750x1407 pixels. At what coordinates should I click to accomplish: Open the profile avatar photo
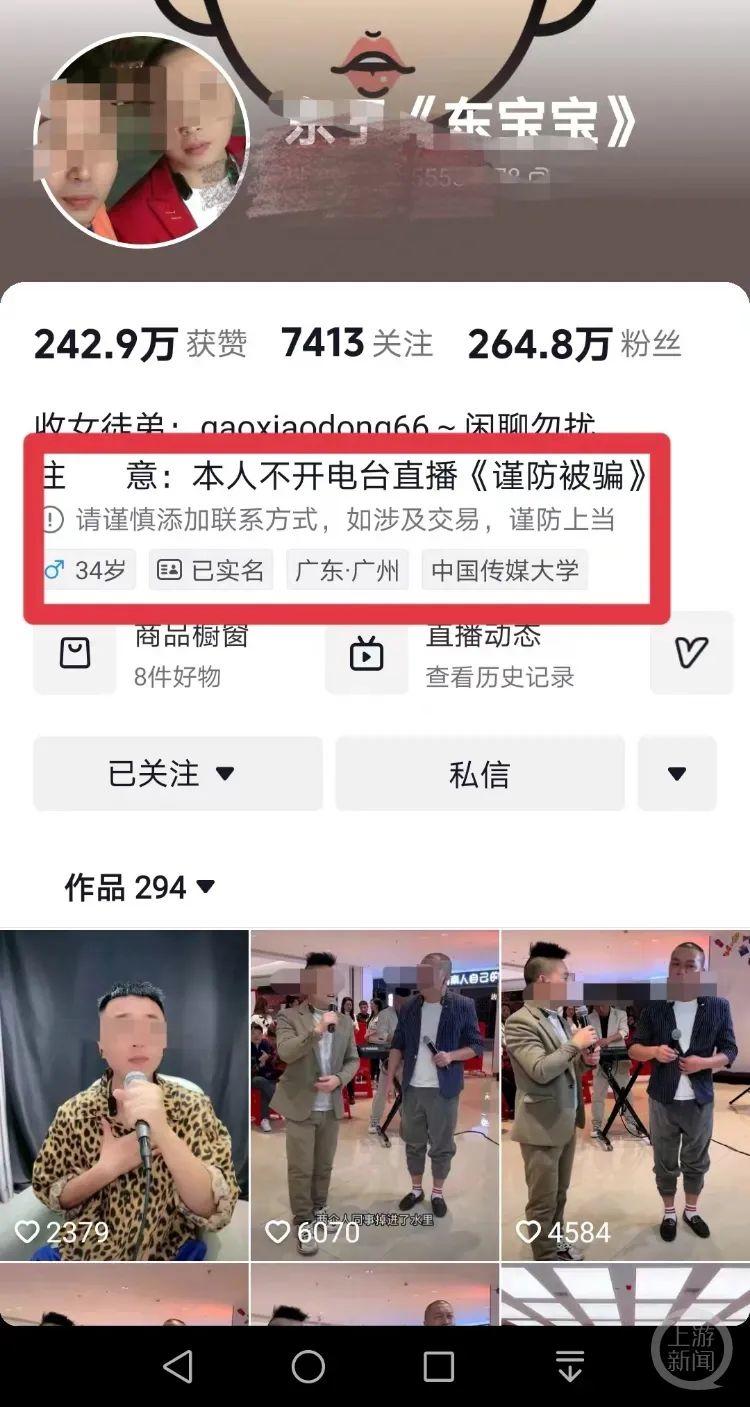[x=141, y=141]
